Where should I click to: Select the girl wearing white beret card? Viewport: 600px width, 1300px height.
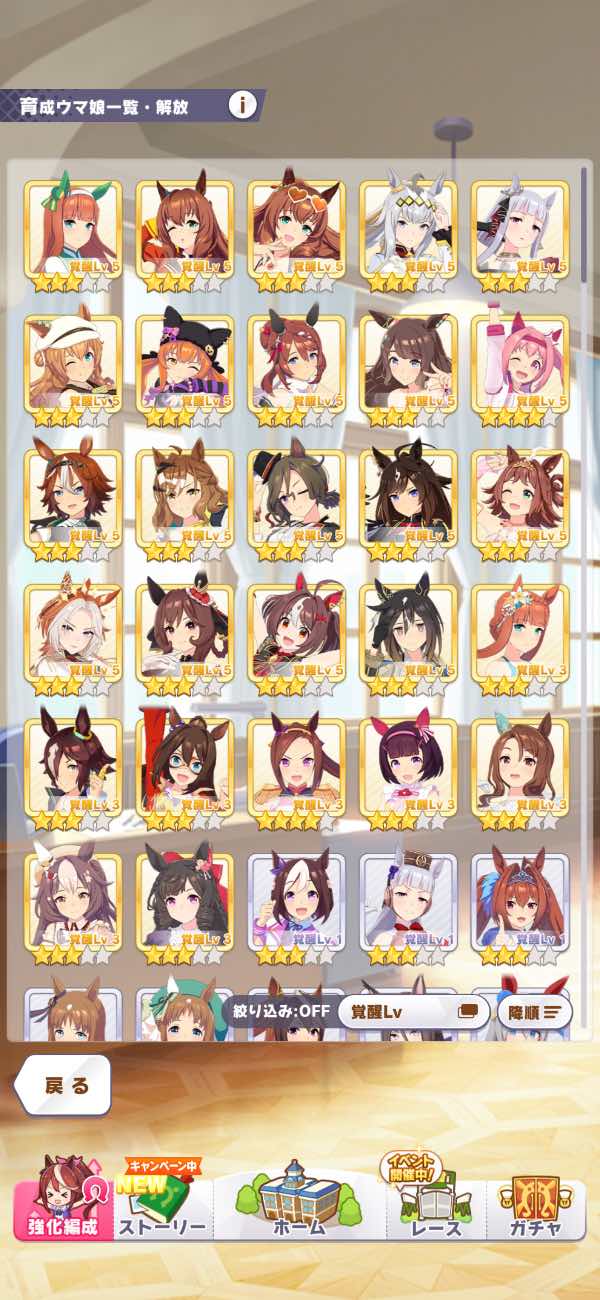tap(72, 368)
